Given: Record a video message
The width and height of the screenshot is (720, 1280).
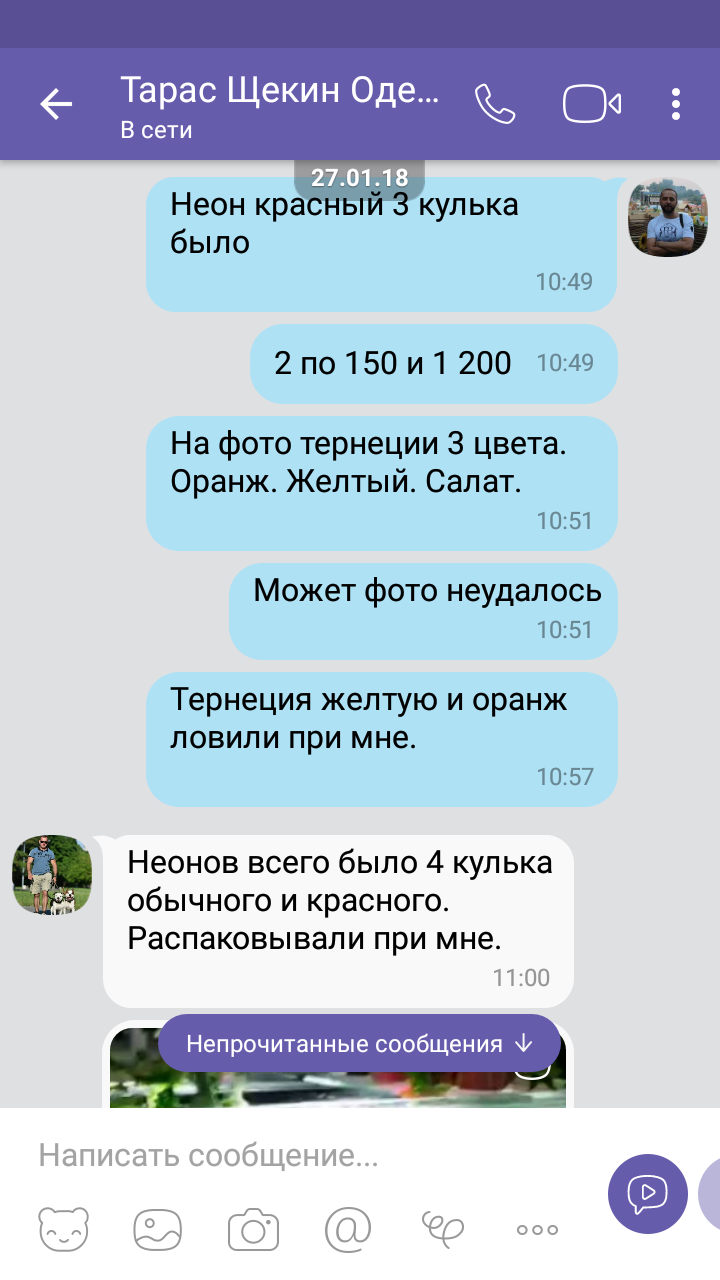Looking at the screenshot, I should [647, 1193].
